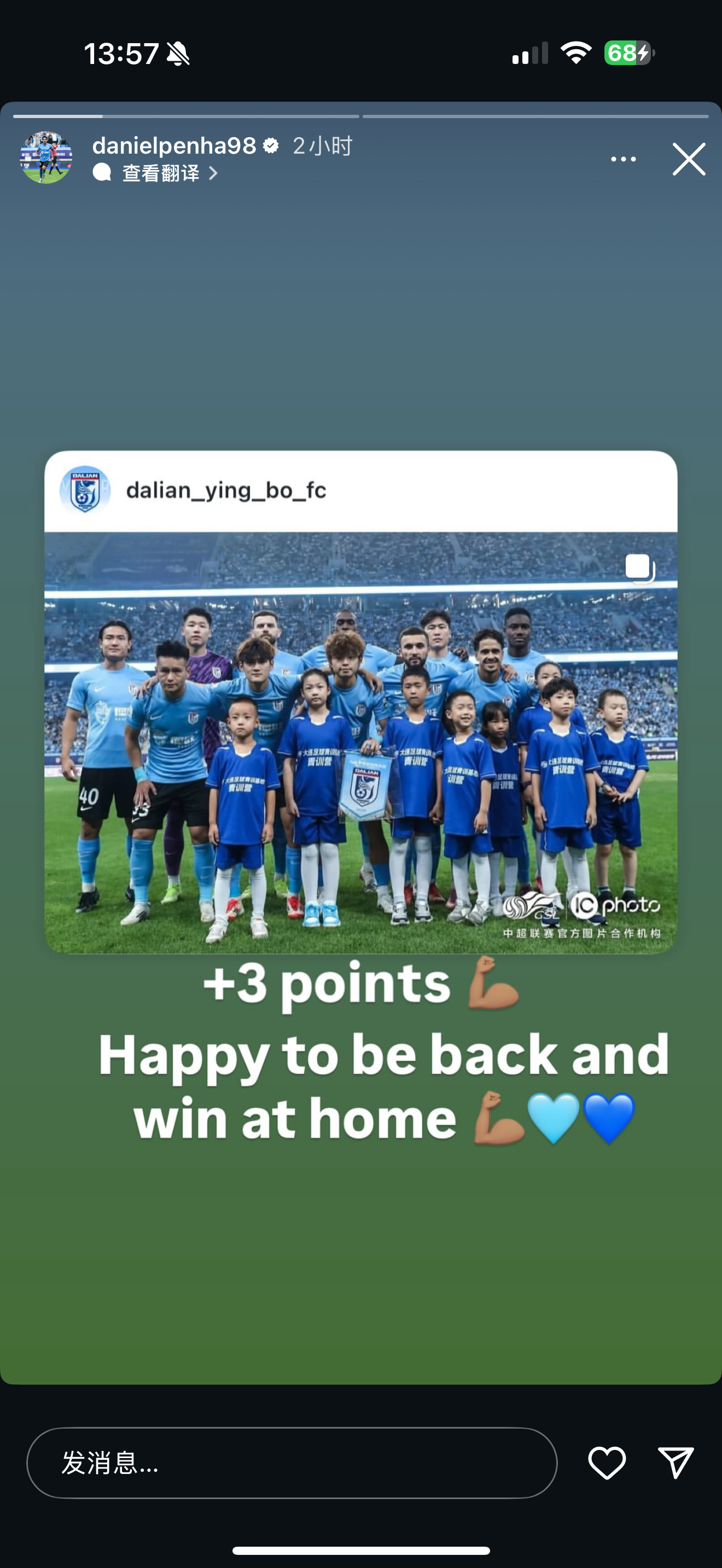Image resolution: width=722 pixels, height=1568 pixels.
Task: View translation of the story
Action: 161,173
